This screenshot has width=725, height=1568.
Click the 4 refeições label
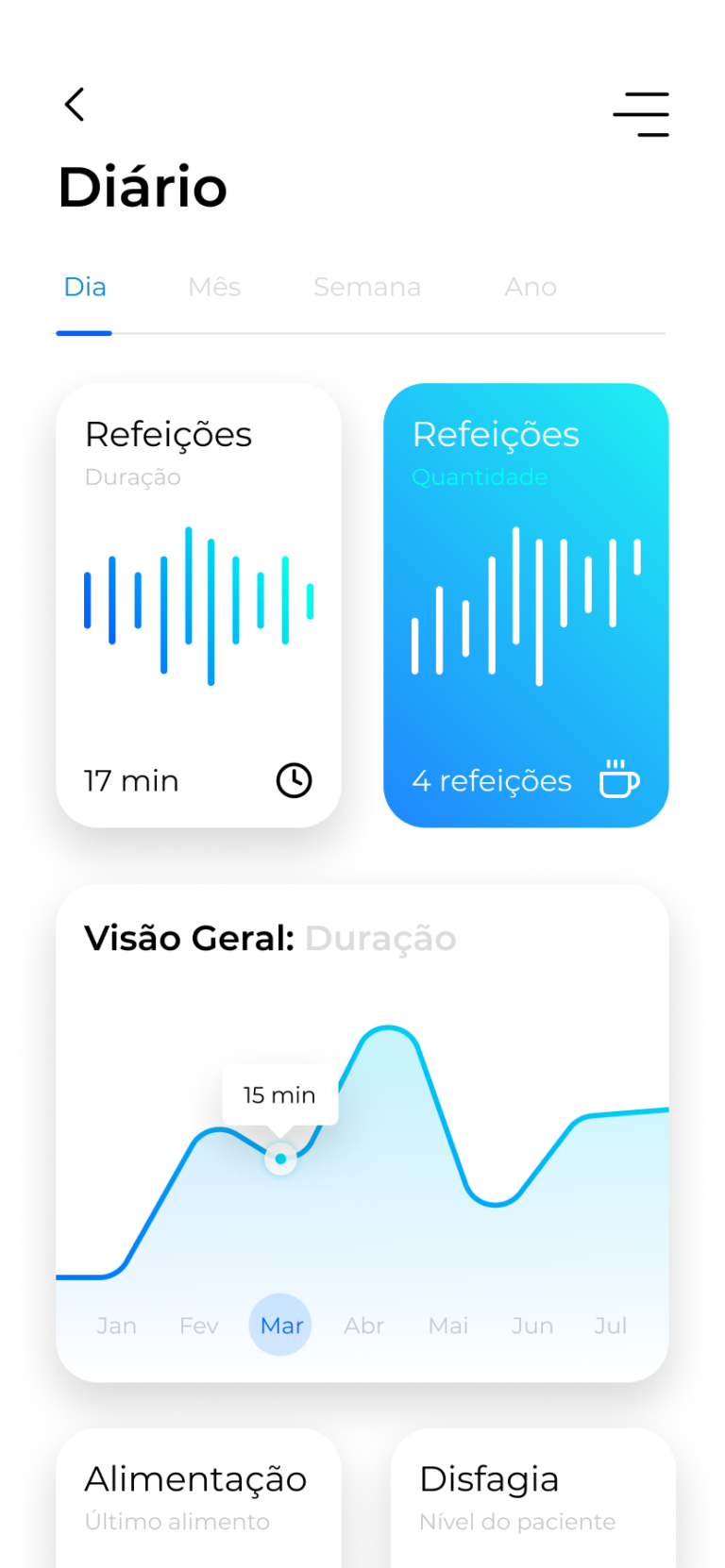[491, 780]
